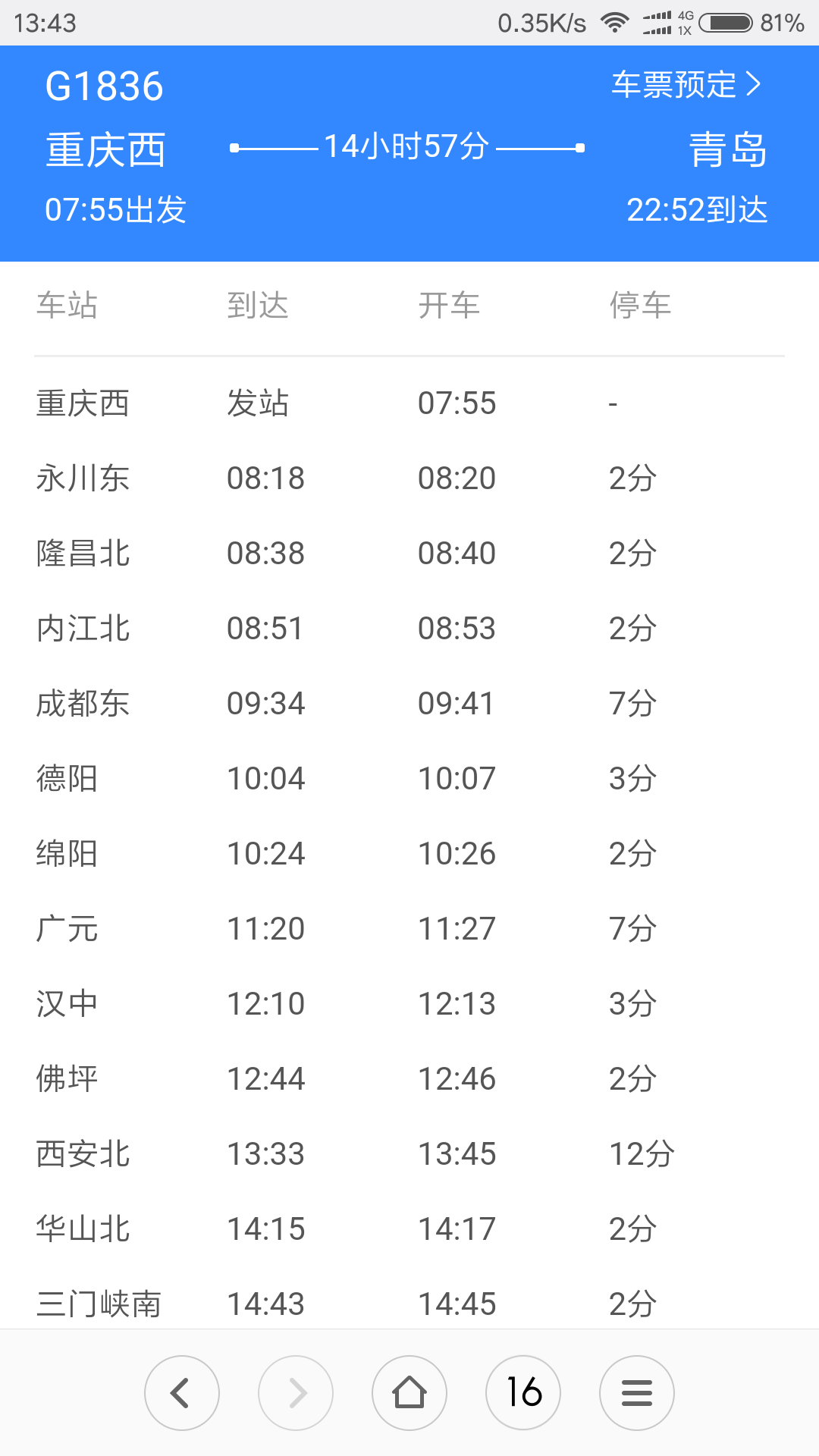
Task: Open the 16 tabs switcher
Action: pyautogui.click(x=523, y=1393)
